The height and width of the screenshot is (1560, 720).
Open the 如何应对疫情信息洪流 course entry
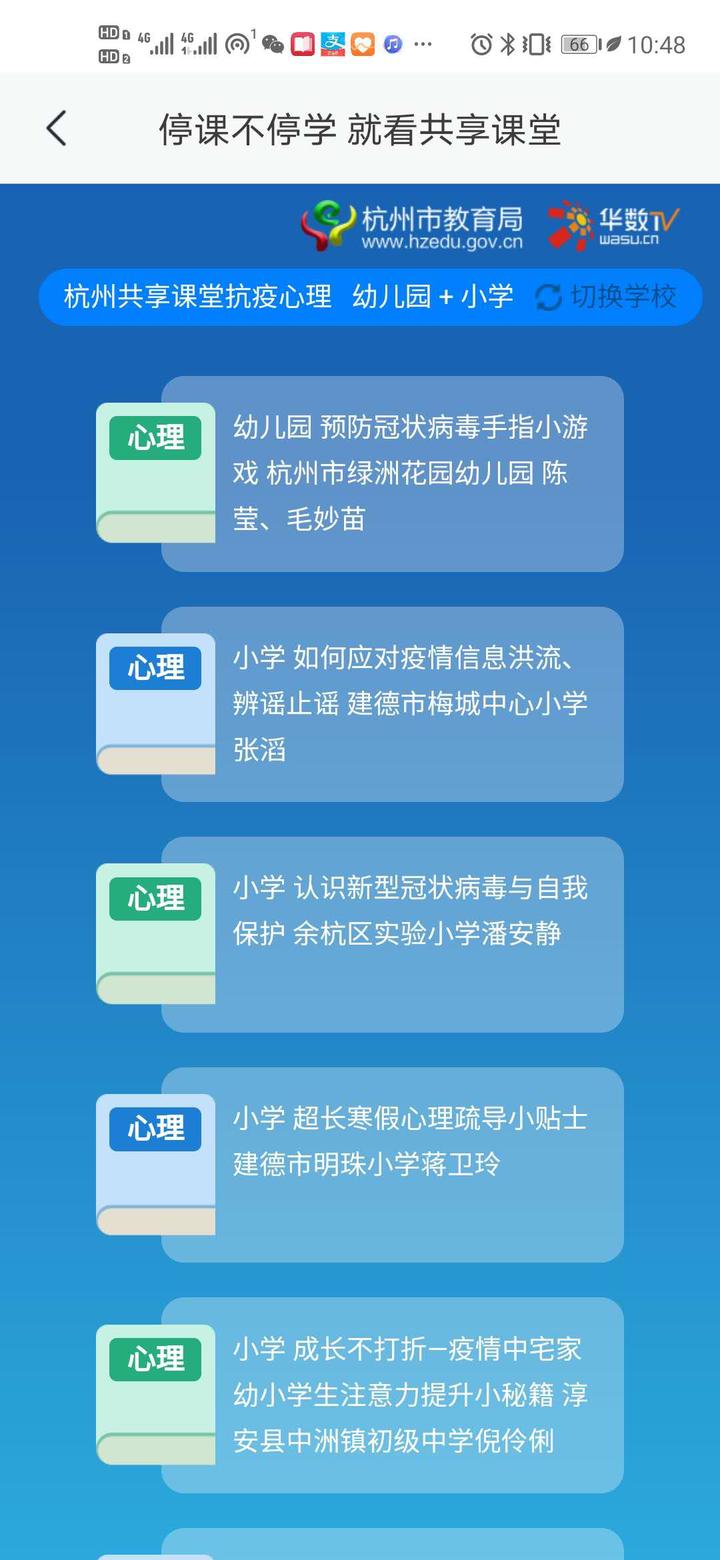400,703
